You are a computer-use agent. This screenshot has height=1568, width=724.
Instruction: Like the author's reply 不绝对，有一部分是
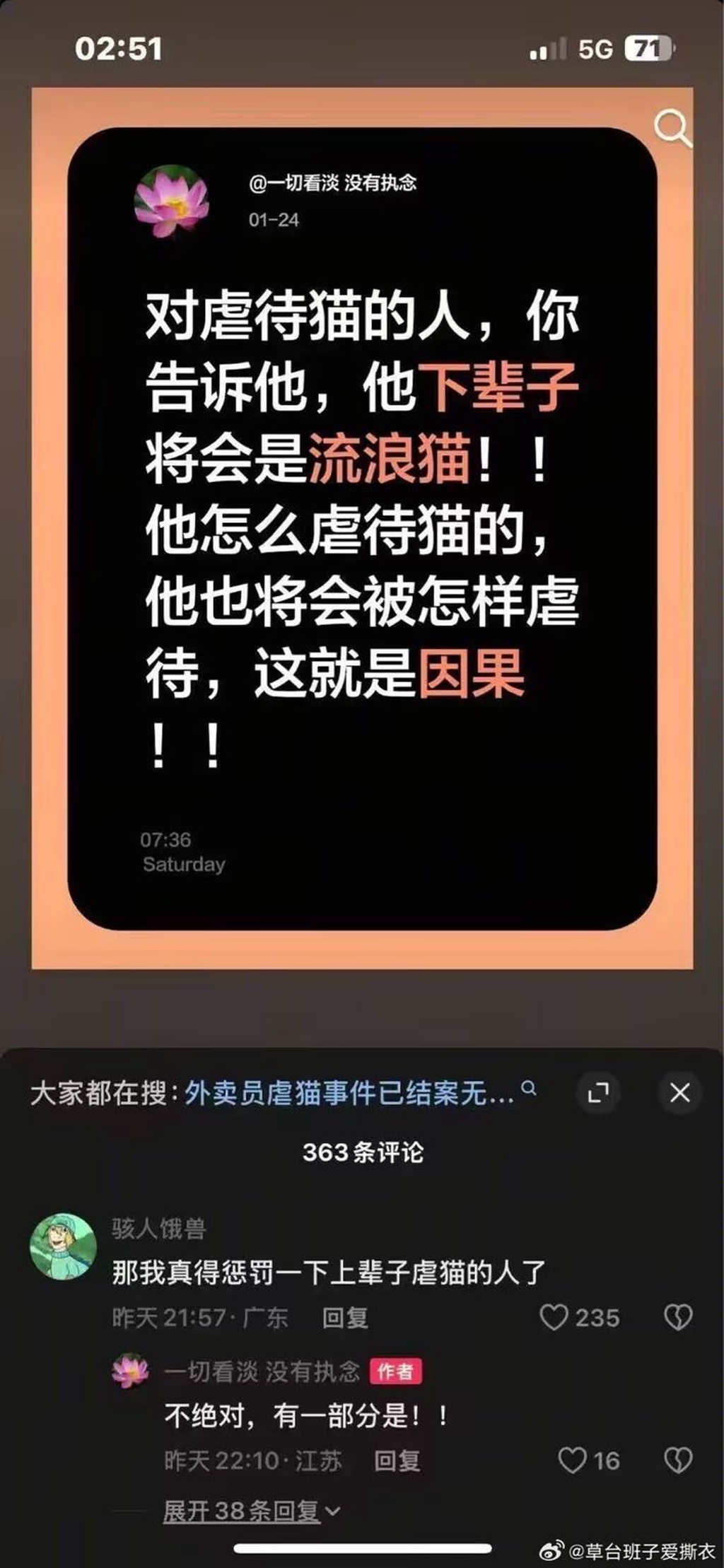(572, 1461)
